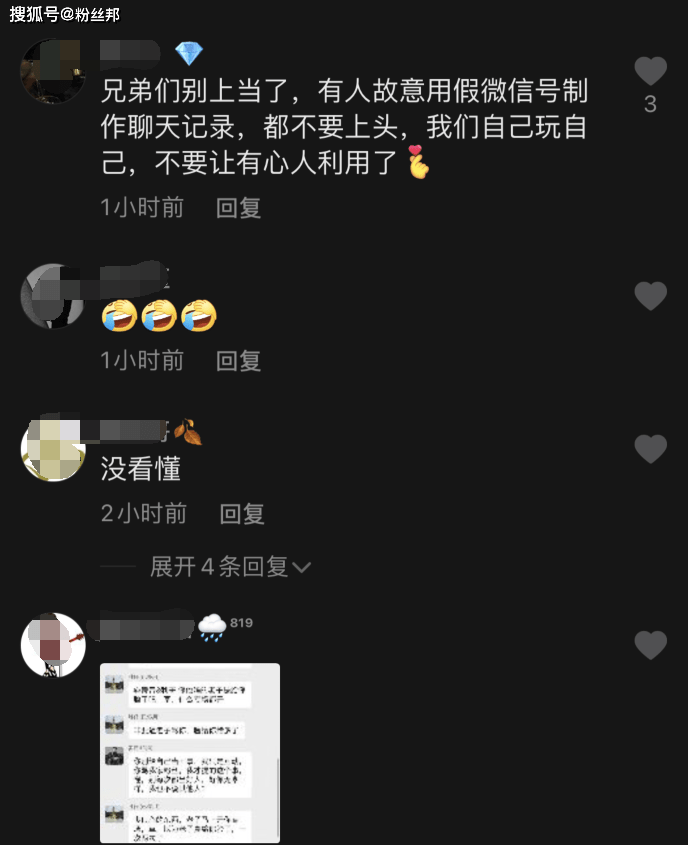
Task: Like the comment with the chat screenshot
Action: [650, 645]
